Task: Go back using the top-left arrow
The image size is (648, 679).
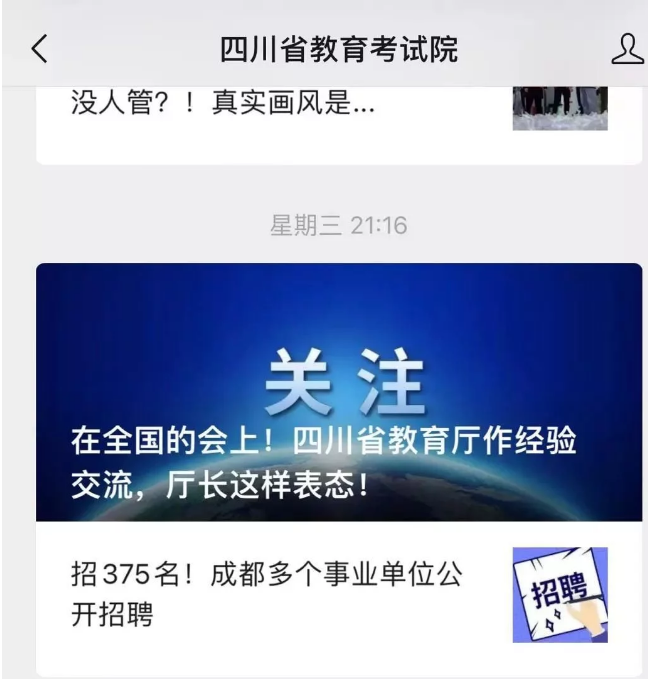Action: click(39, 47)
